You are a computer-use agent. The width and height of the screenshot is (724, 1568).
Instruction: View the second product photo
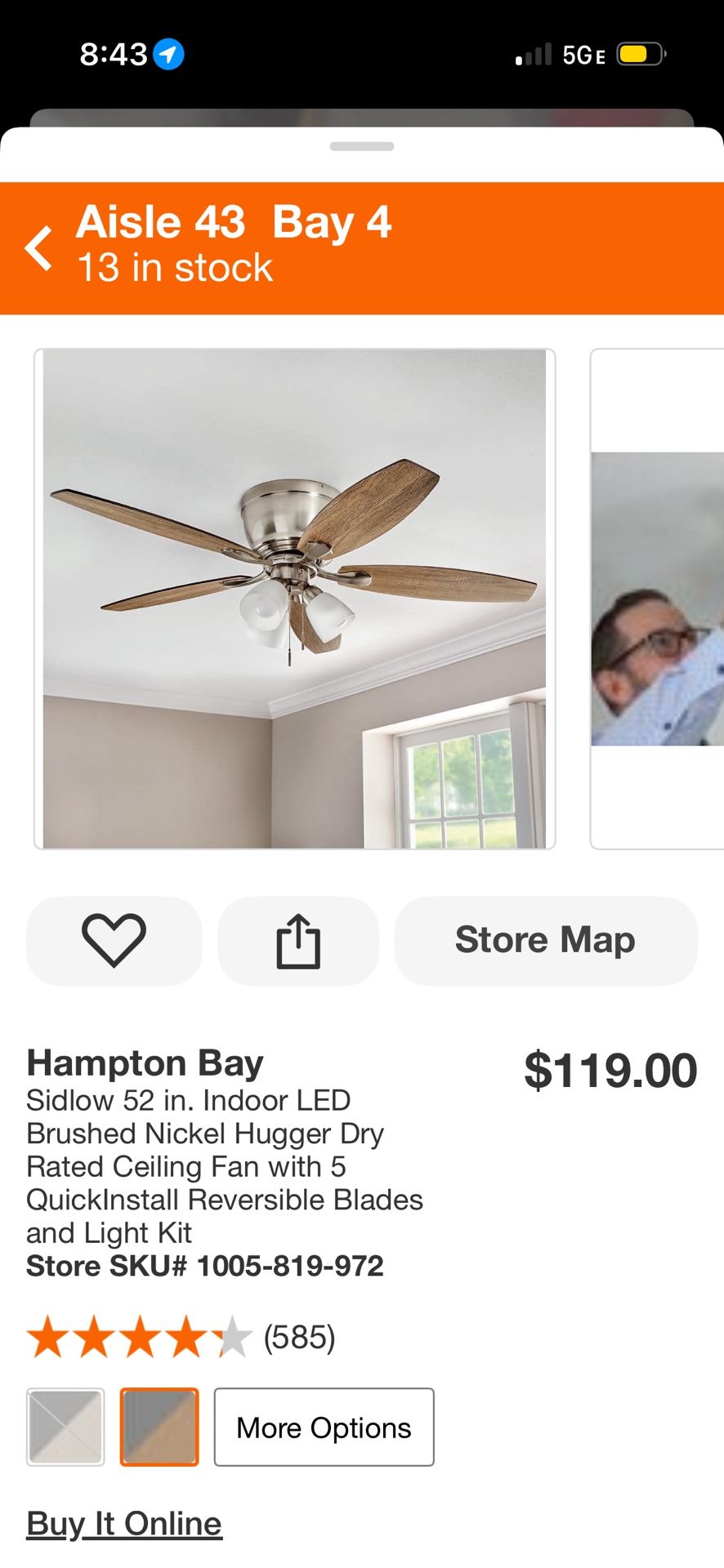tap(657, 599)
